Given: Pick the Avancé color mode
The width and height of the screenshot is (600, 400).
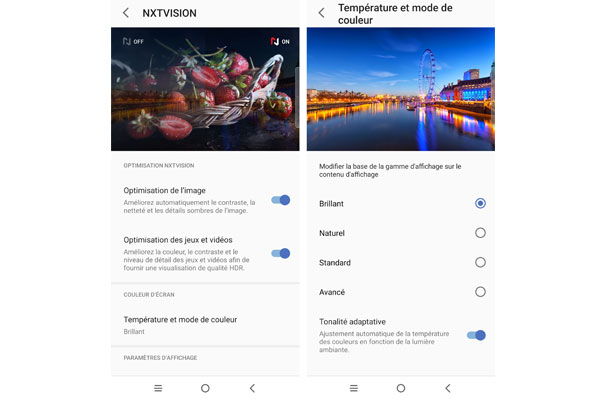Looking at the screenshot, I should click(x=480, y=292).
